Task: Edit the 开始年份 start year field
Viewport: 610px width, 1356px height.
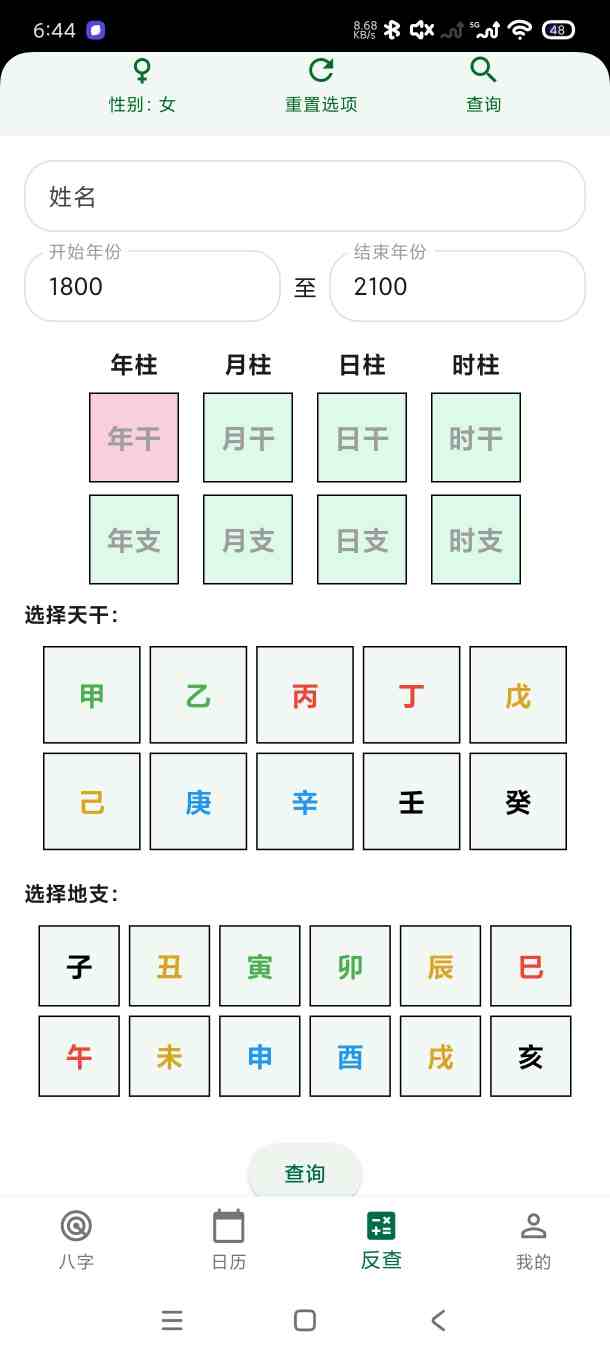Action: coord(152,286)
